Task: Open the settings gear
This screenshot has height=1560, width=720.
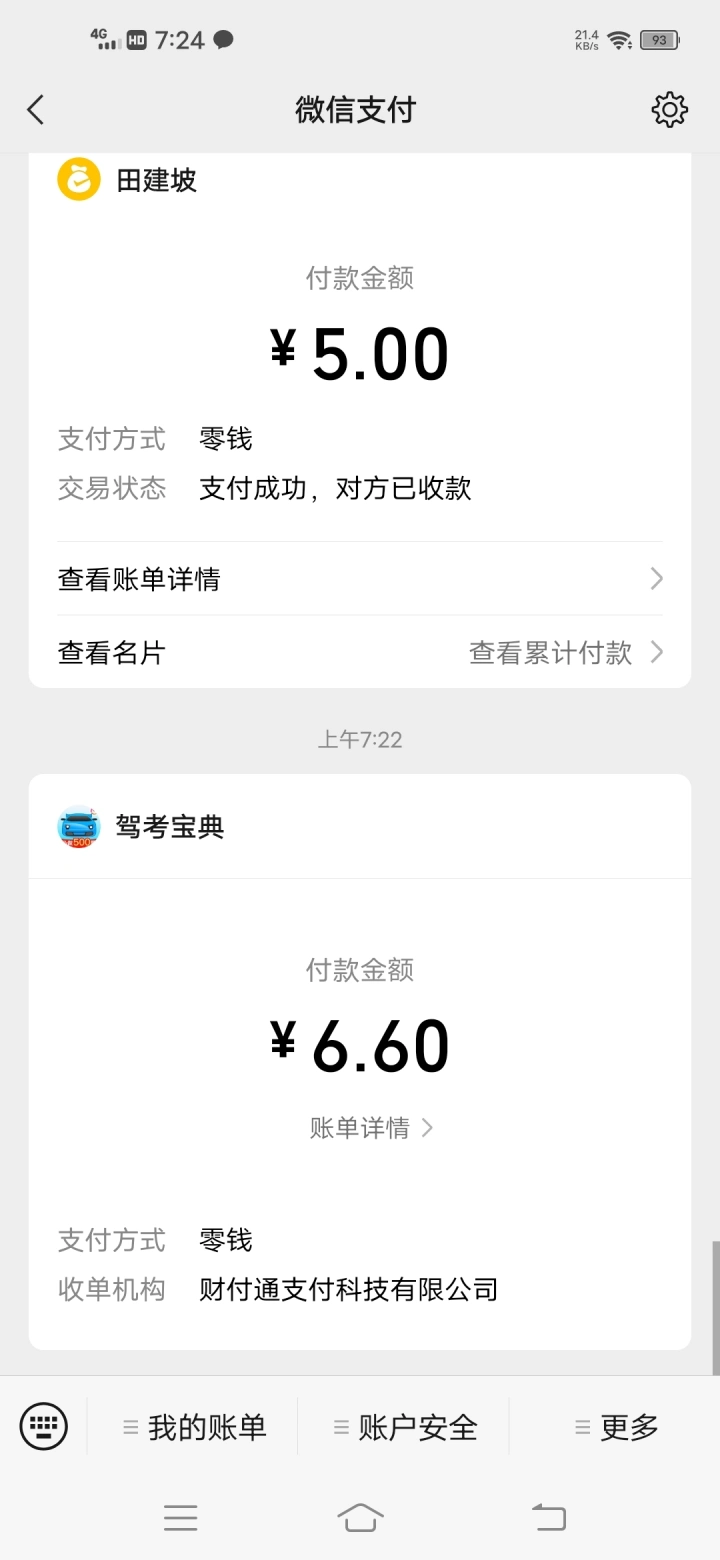Action: (x=669, y=110)
